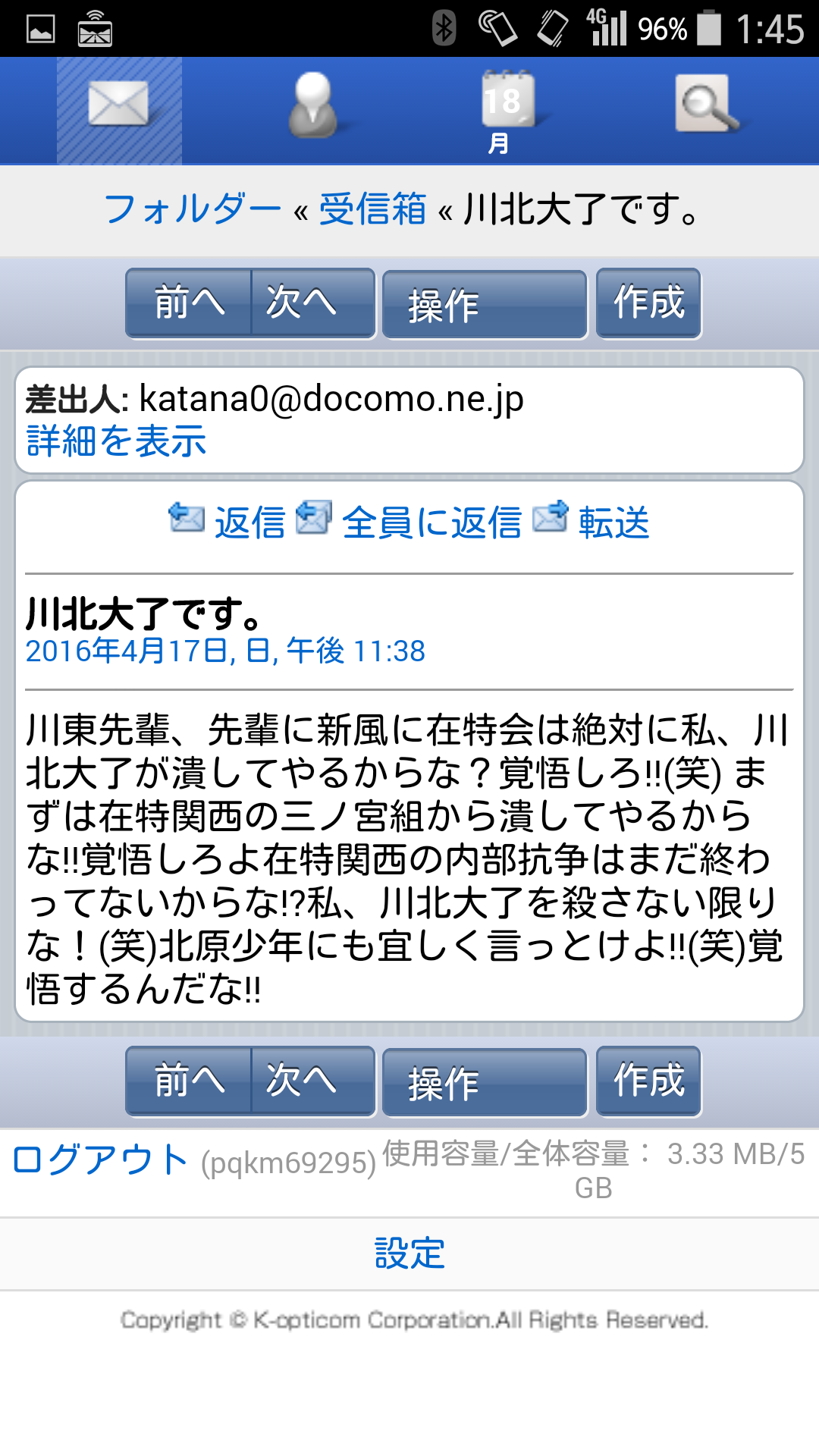The image size is (819, 1456).
Task: Go to フォルダー in breadcrumb
Action: coord(192,209)
